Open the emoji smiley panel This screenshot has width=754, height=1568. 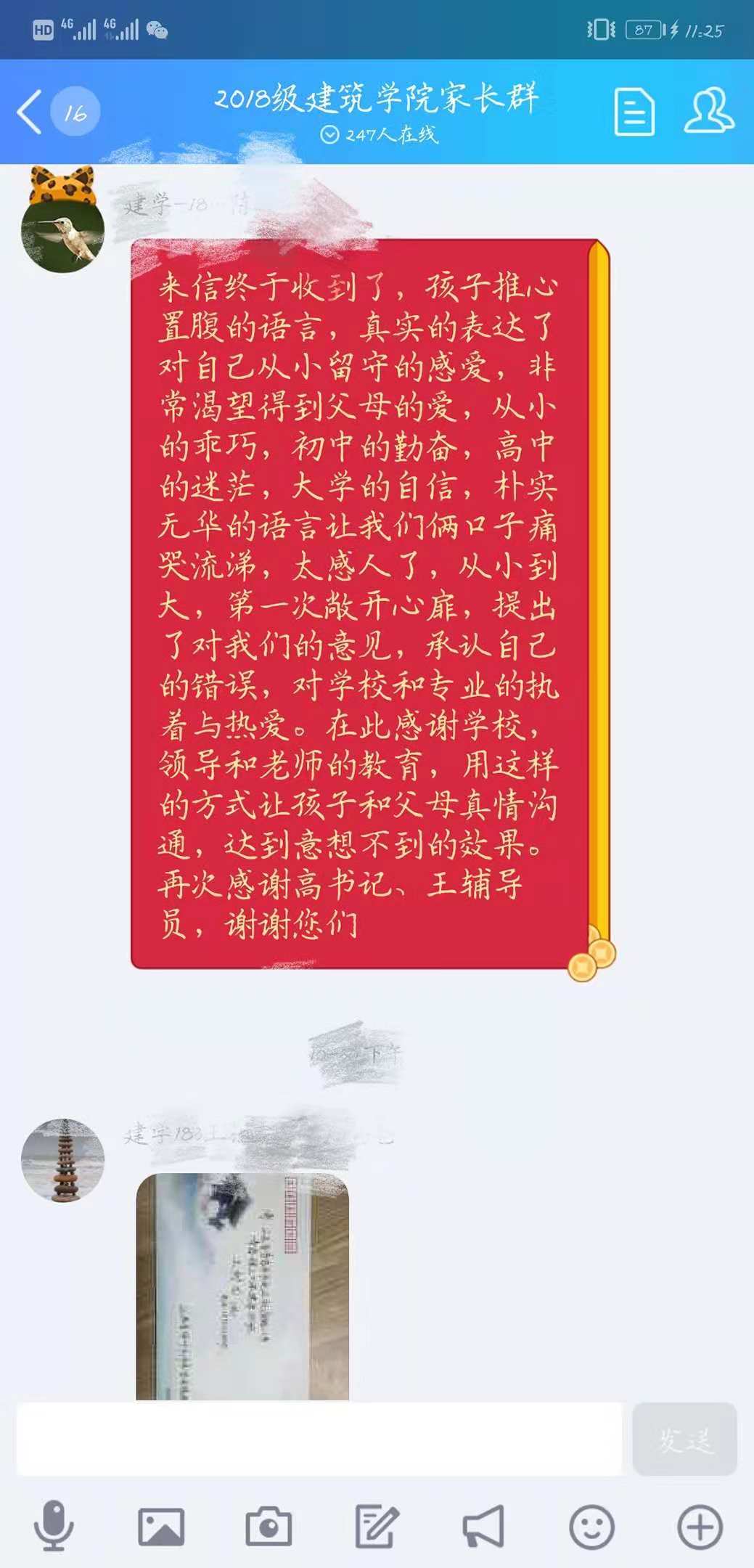[591, 1526]
